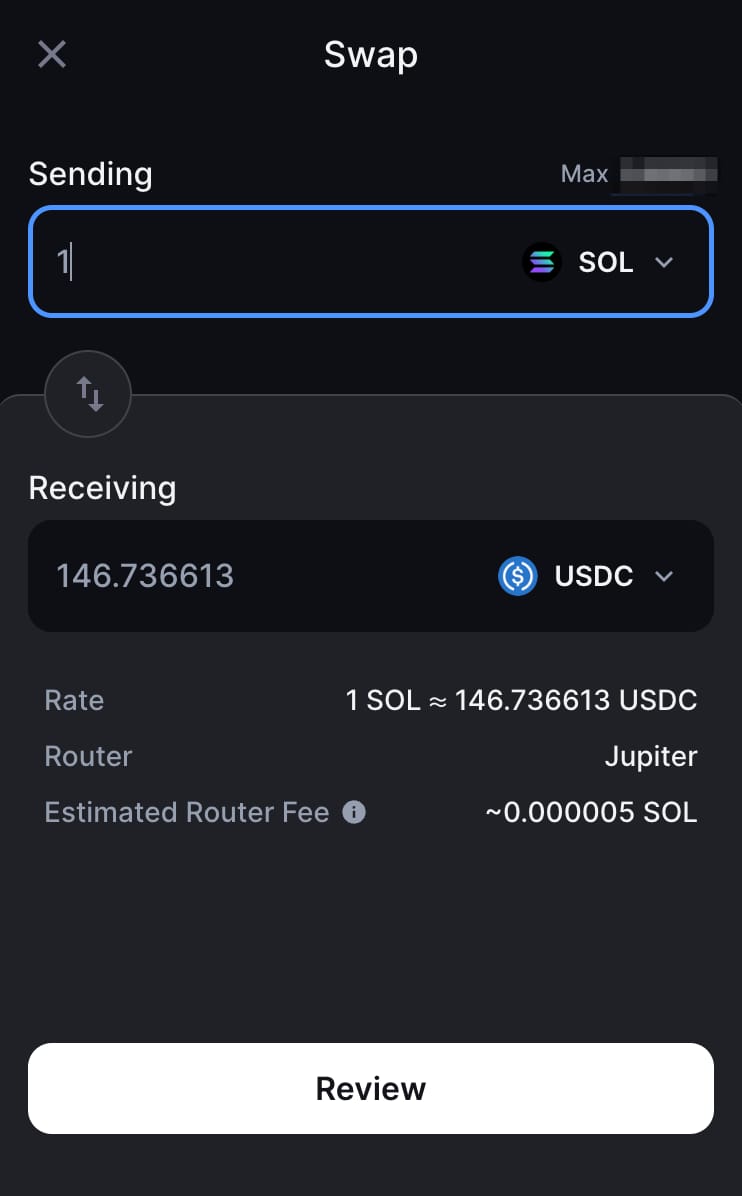Screen dimensions: 742x1196
Task: Open the USDC token selector
Action: point(587,576)
